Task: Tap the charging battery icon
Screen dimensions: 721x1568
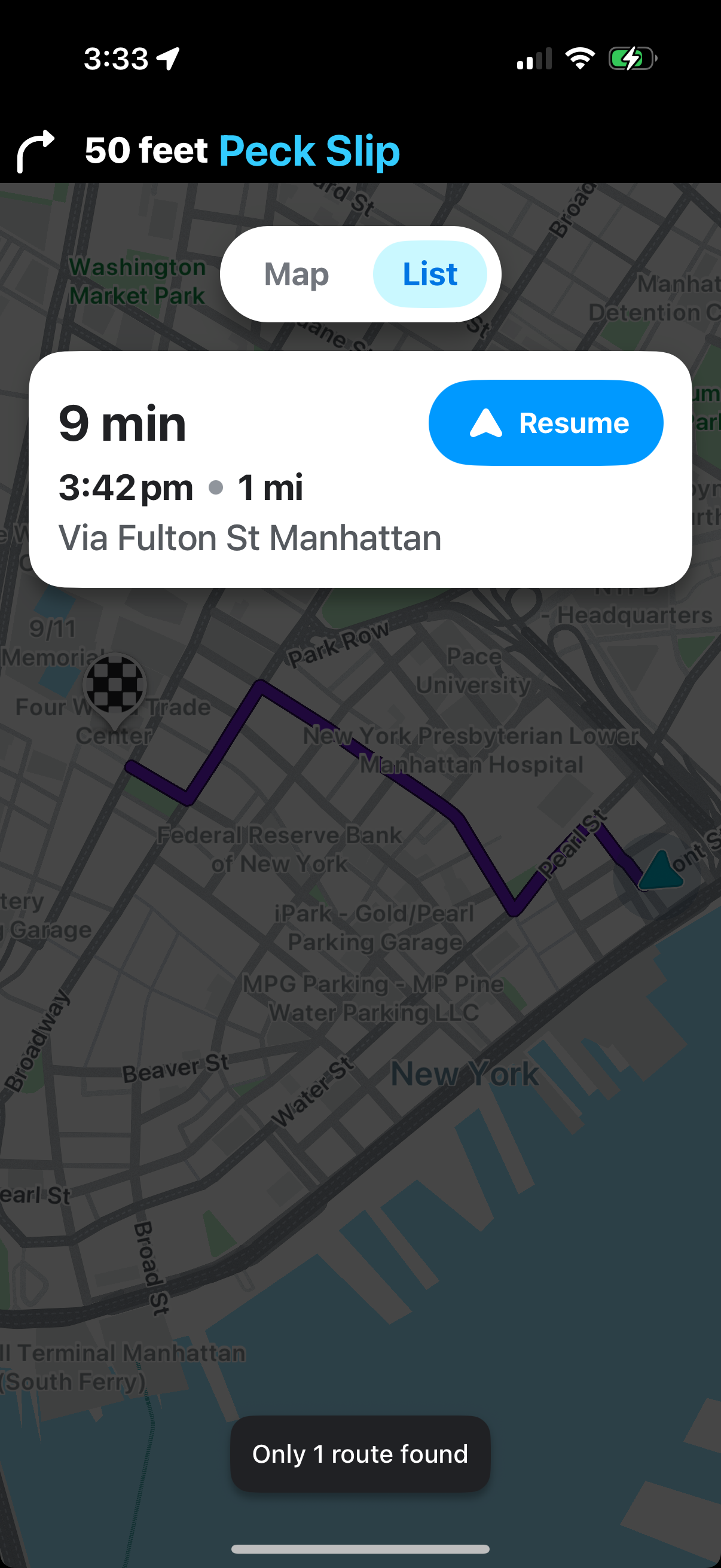Action: [x=633, y=58]
